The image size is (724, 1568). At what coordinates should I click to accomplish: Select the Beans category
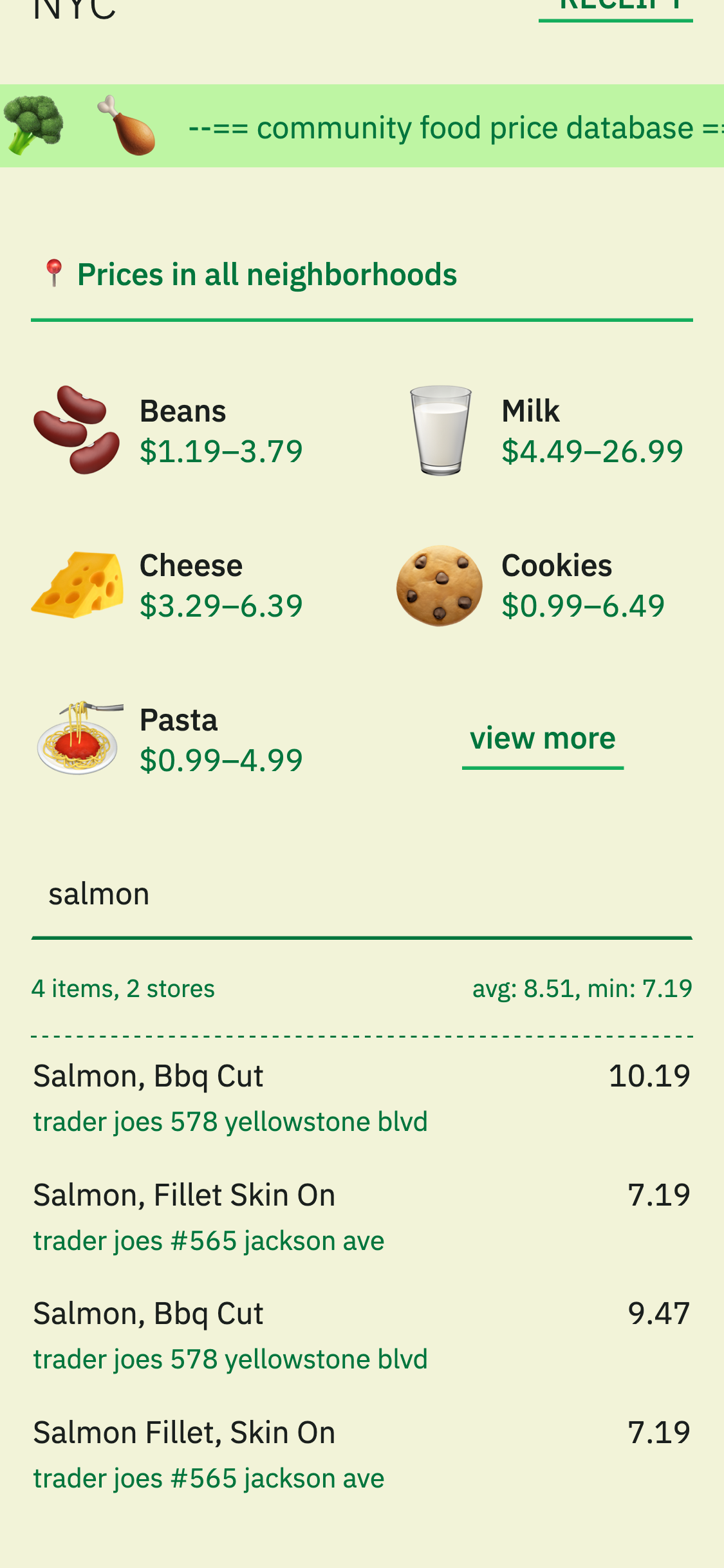point(169,431)
